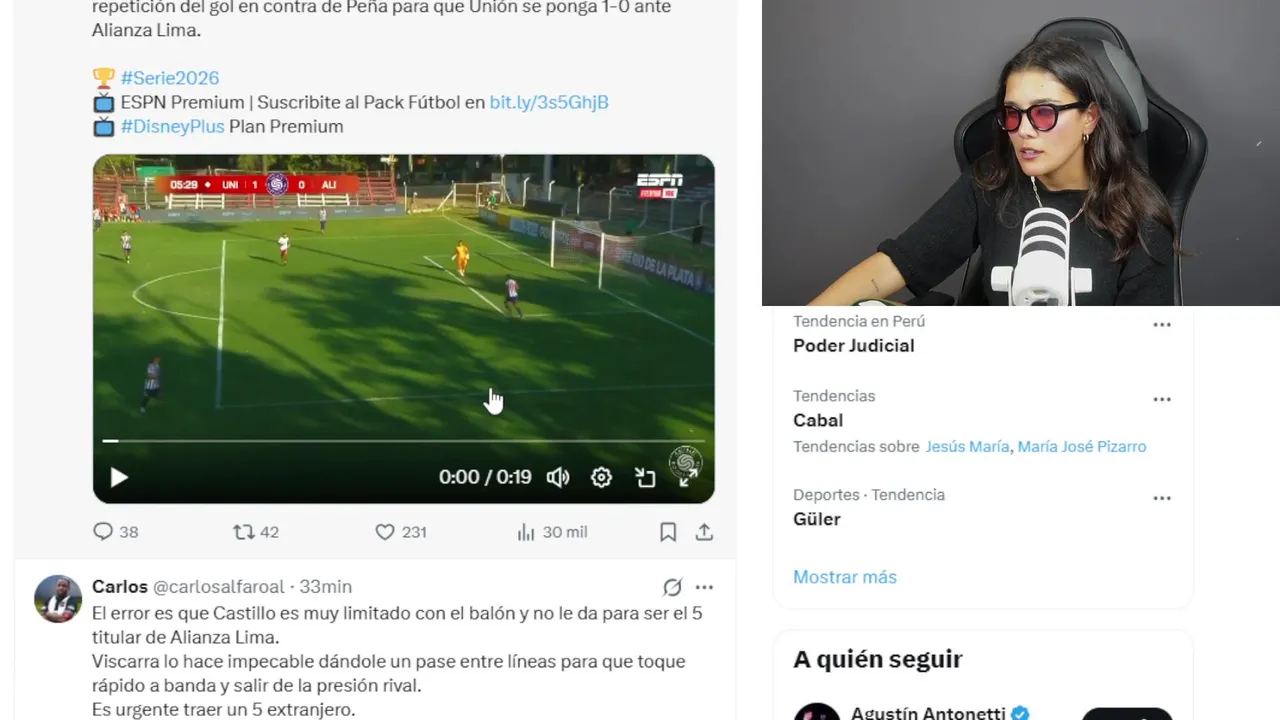Open the Cabal trend

pos(818,420)
